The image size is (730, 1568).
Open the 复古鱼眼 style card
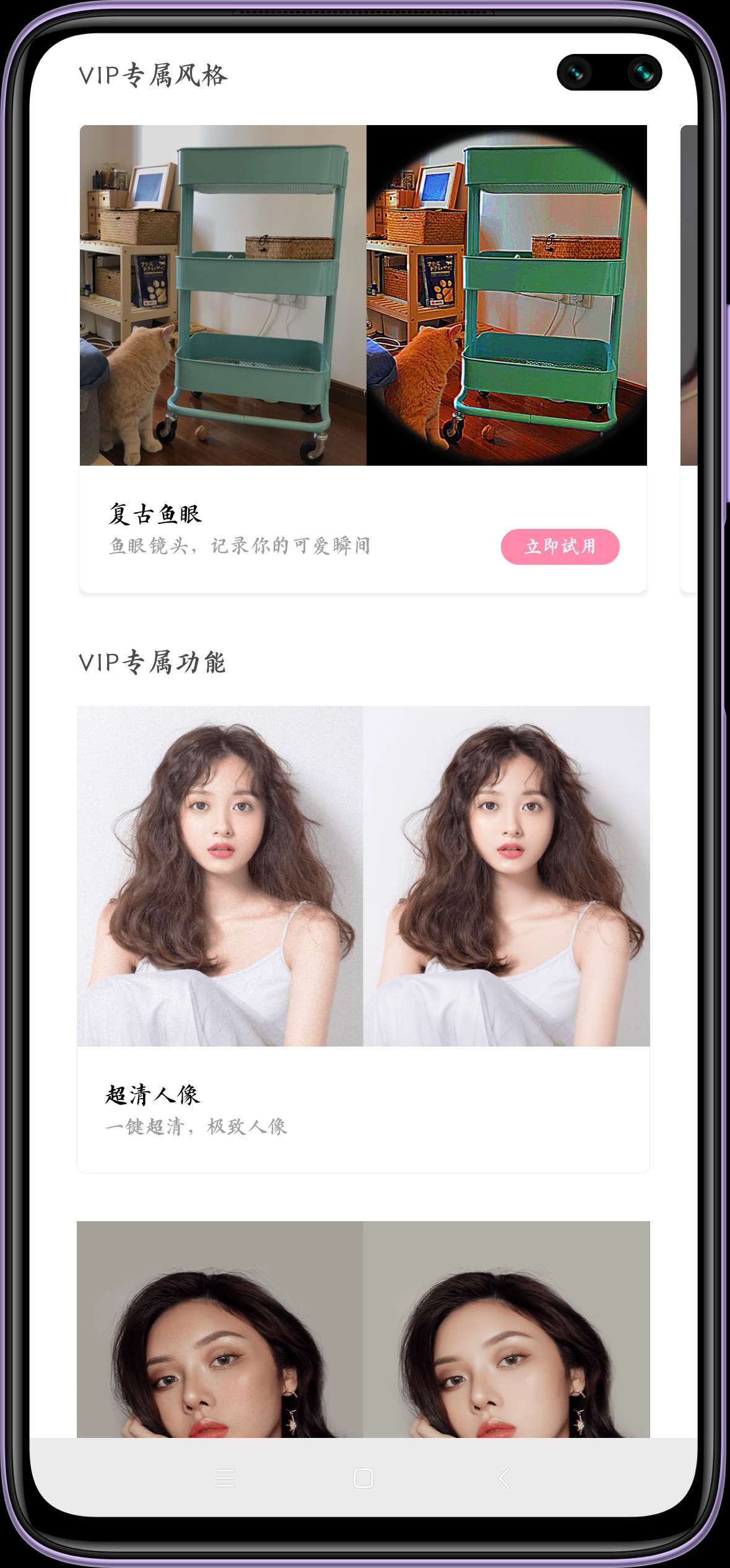[x=363, y=359]
